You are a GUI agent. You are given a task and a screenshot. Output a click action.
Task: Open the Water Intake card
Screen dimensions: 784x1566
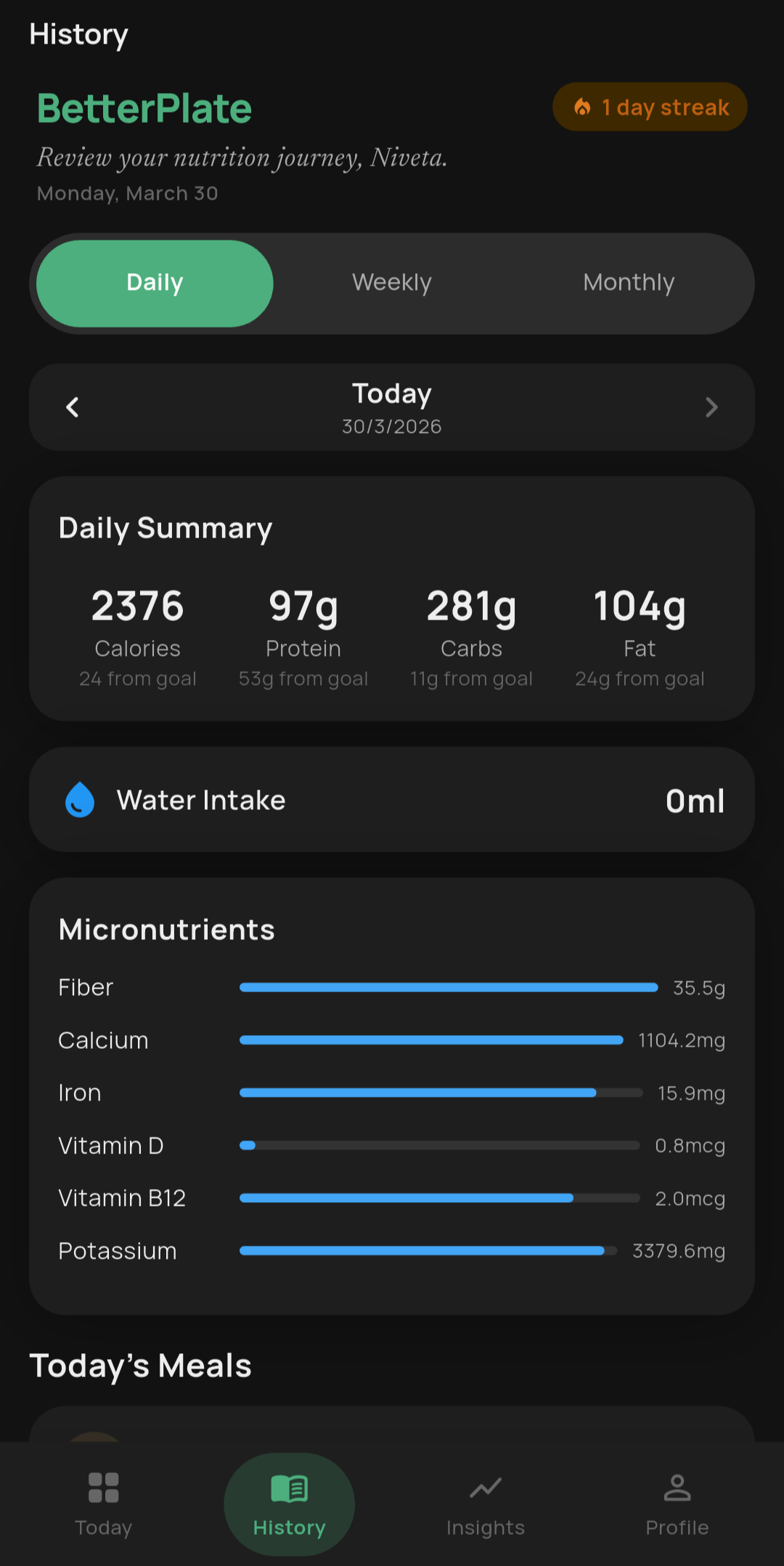point(392,800)
